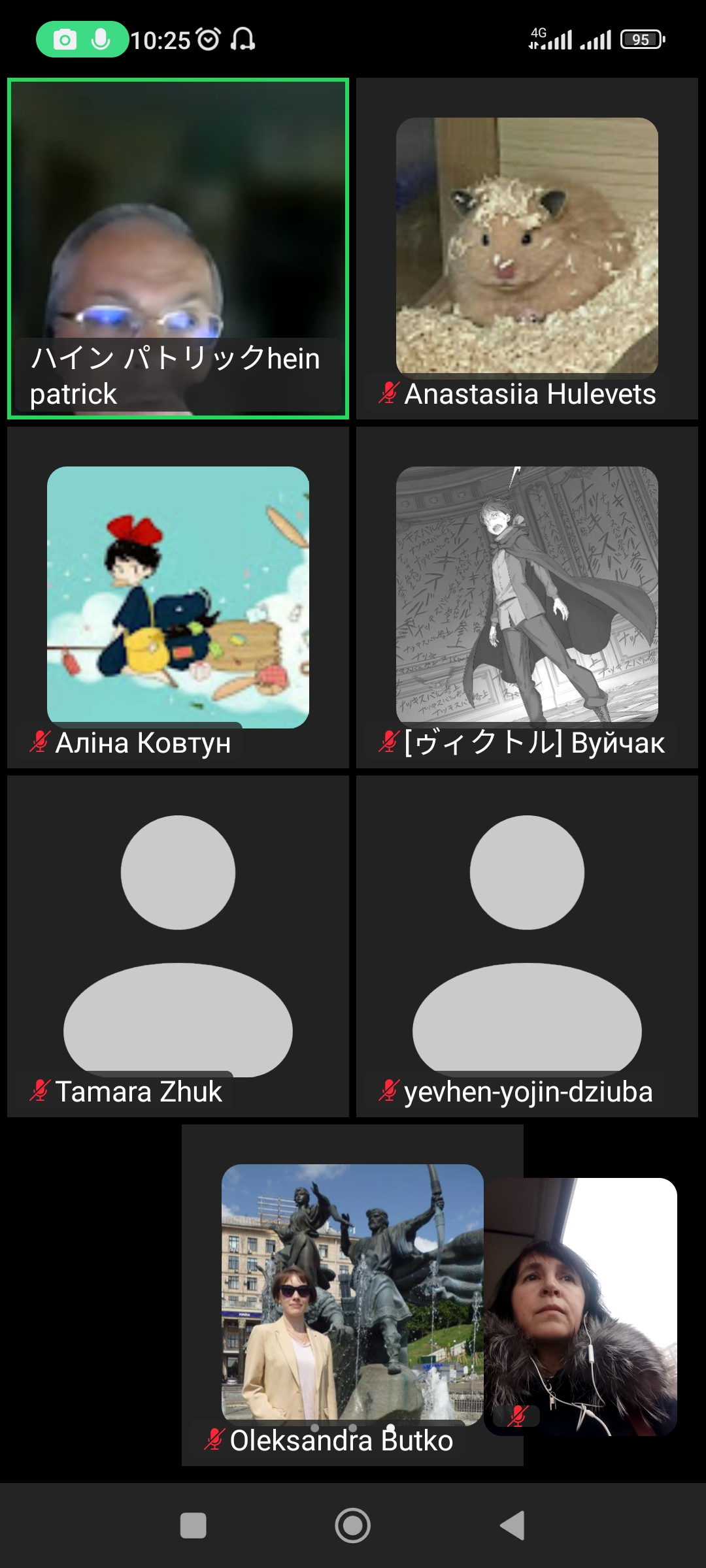
Task: Open Anastasiia Hulevets participant tile
Action: point(527,248)
